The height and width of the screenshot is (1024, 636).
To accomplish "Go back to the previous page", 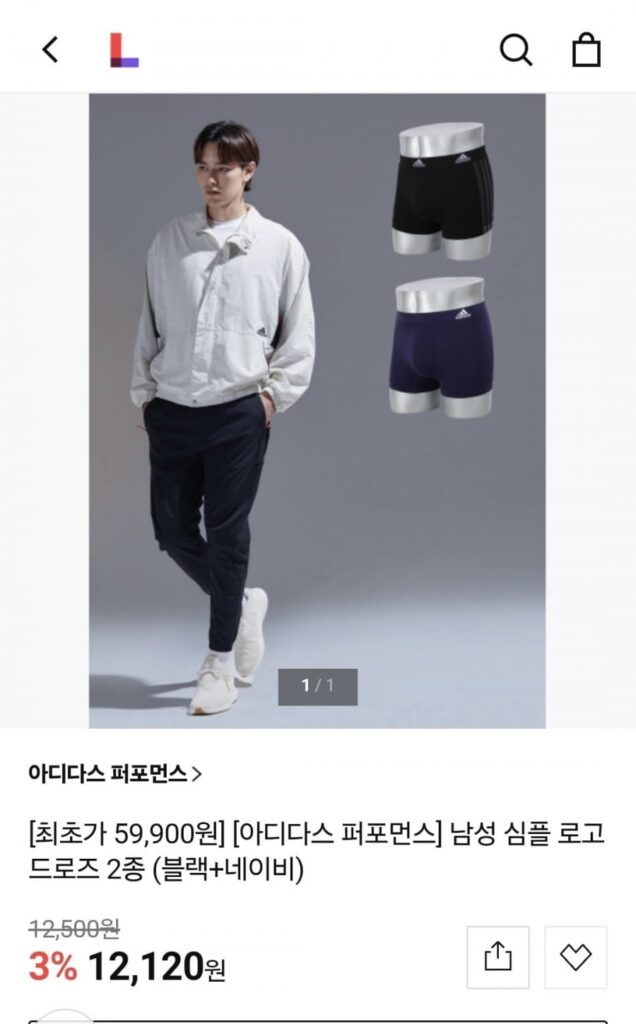I will pyautogui.click(x=50, y=49).
